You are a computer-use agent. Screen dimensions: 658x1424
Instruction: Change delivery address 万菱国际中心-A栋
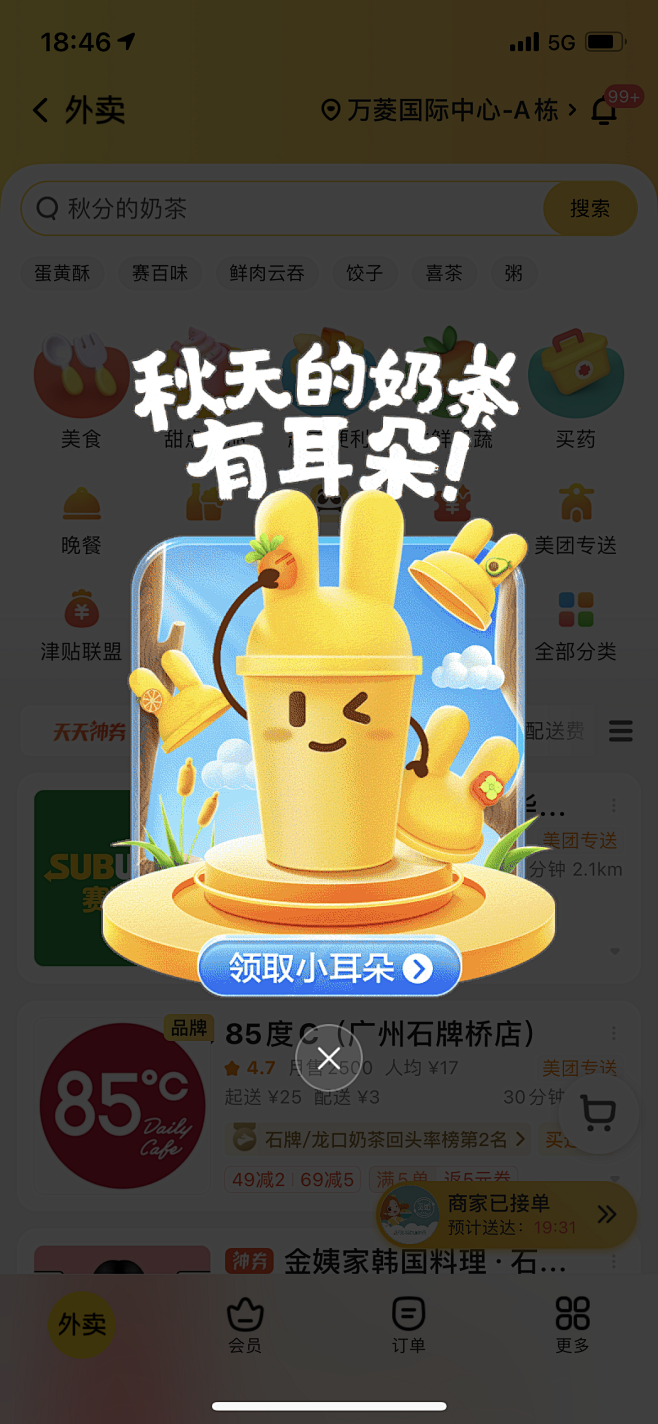(x=450, y=110)
